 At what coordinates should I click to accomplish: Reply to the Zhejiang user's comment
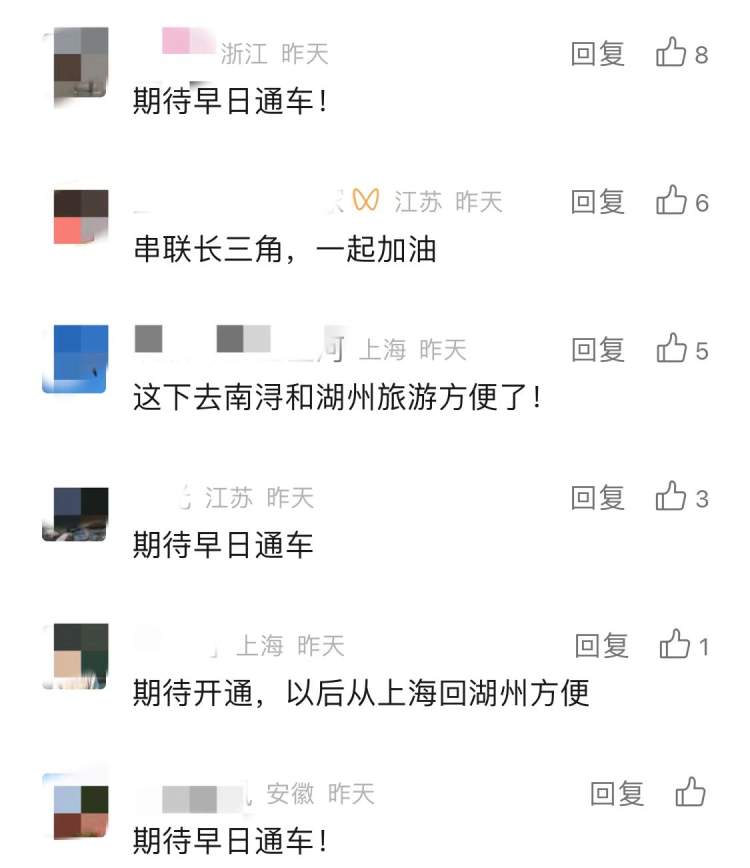click(x=597, y=54)
